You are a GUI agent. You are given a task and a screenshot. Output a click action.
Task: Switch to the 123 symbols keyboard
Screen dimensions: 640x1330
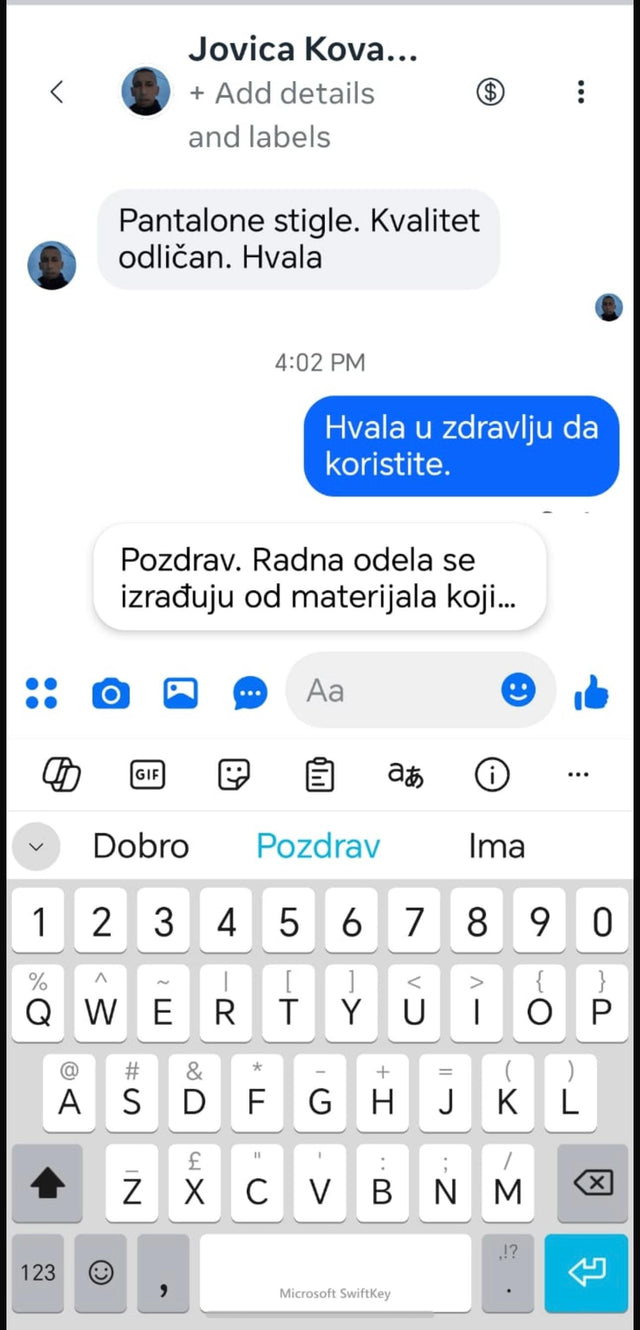(38, 1272)
